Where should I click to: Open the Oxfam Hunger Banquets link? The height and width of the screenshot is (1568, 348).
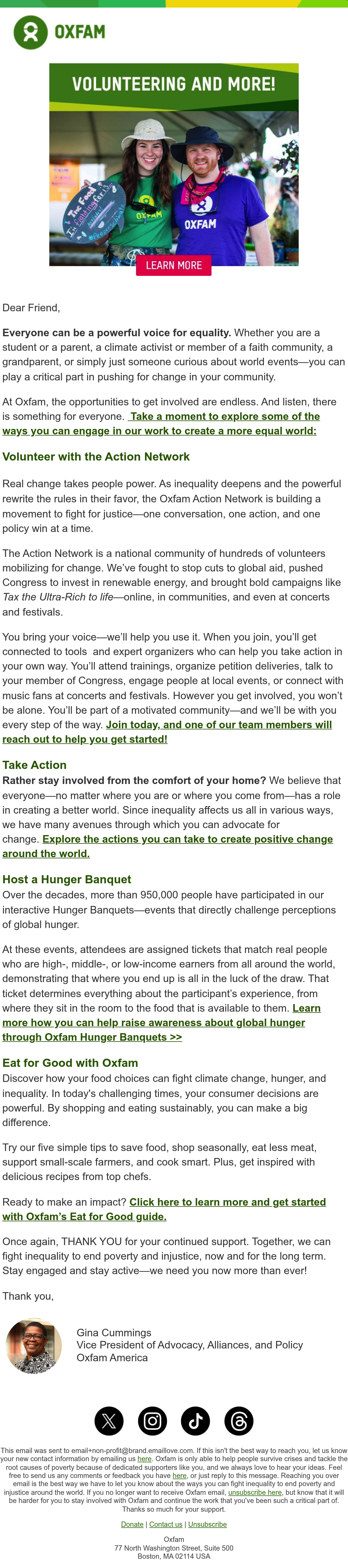[x=161, y=1022]
